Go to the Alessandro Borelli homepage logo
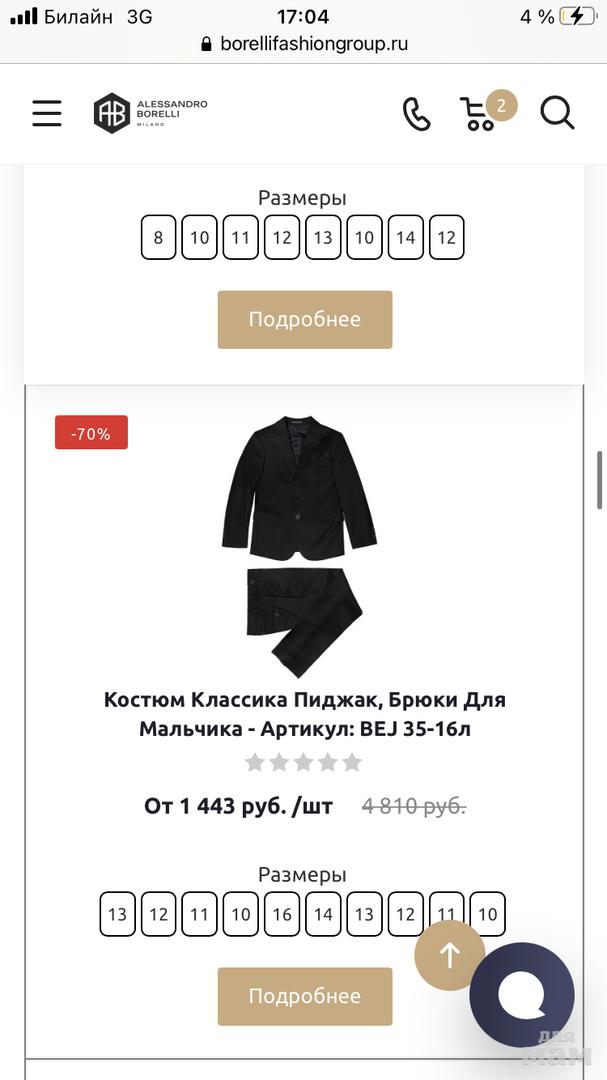 pos(151,113)
